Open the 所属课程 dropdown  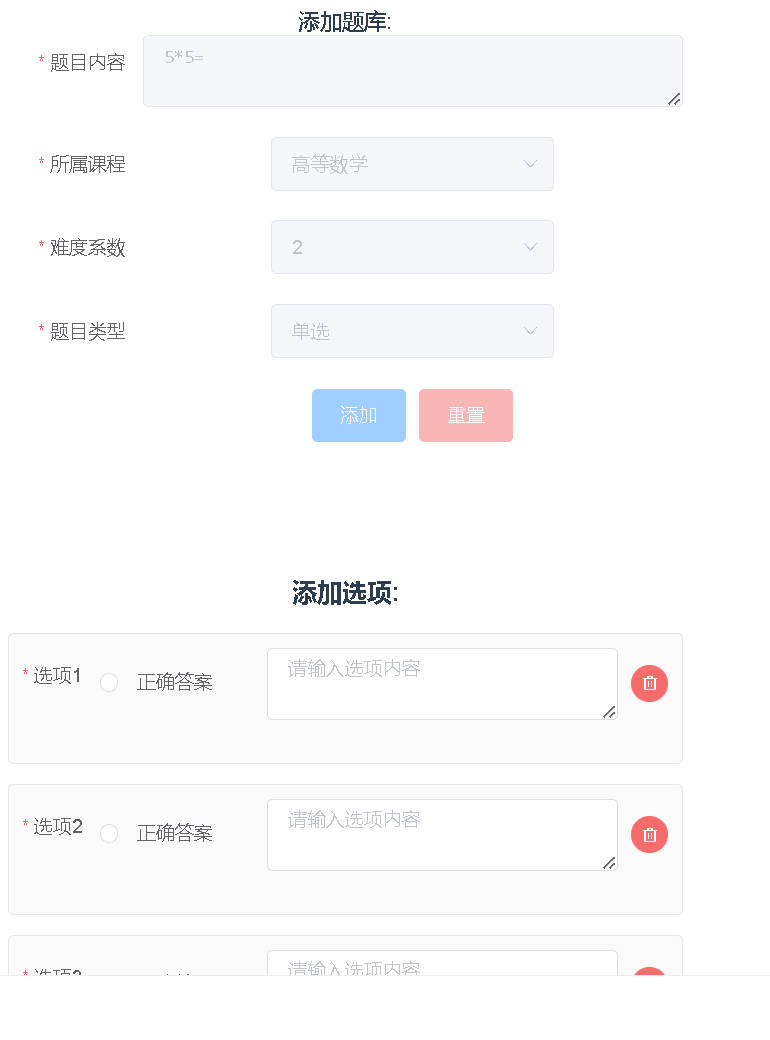[412, 164]
